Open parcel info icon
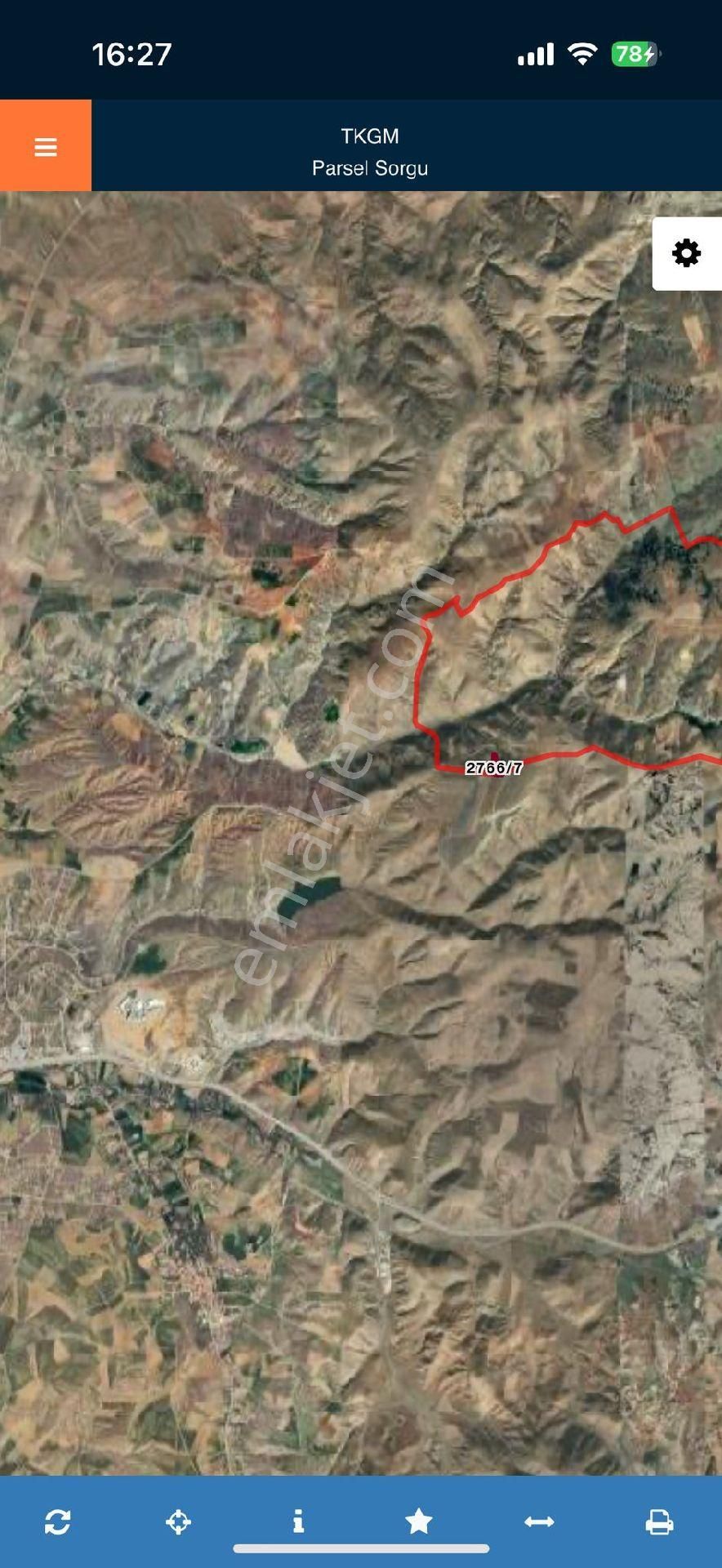This screenshot has height=1568, width=722. tap(298, 1521)
